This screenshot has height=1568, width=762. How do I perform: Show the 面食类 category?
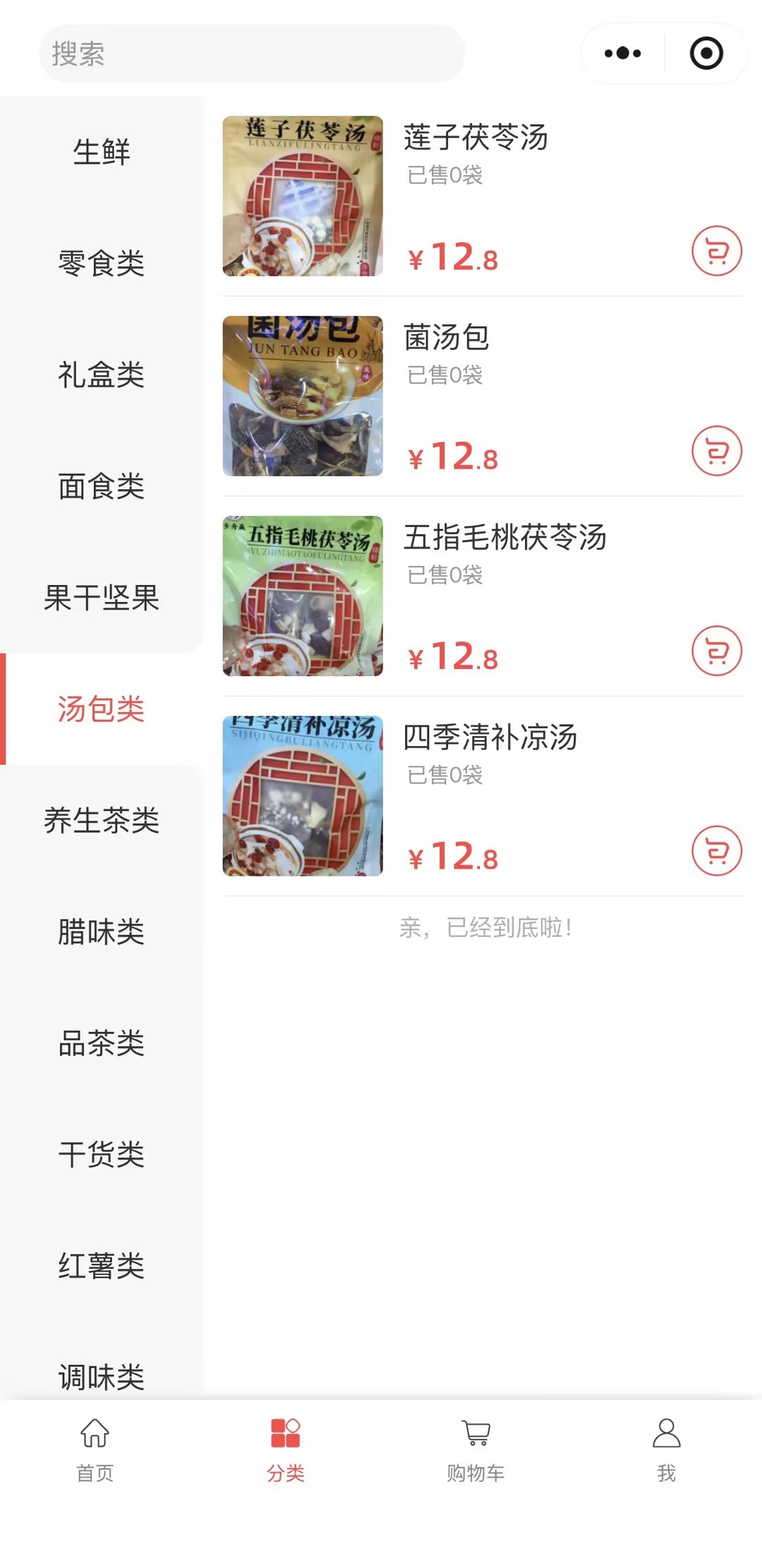(102, 486)
